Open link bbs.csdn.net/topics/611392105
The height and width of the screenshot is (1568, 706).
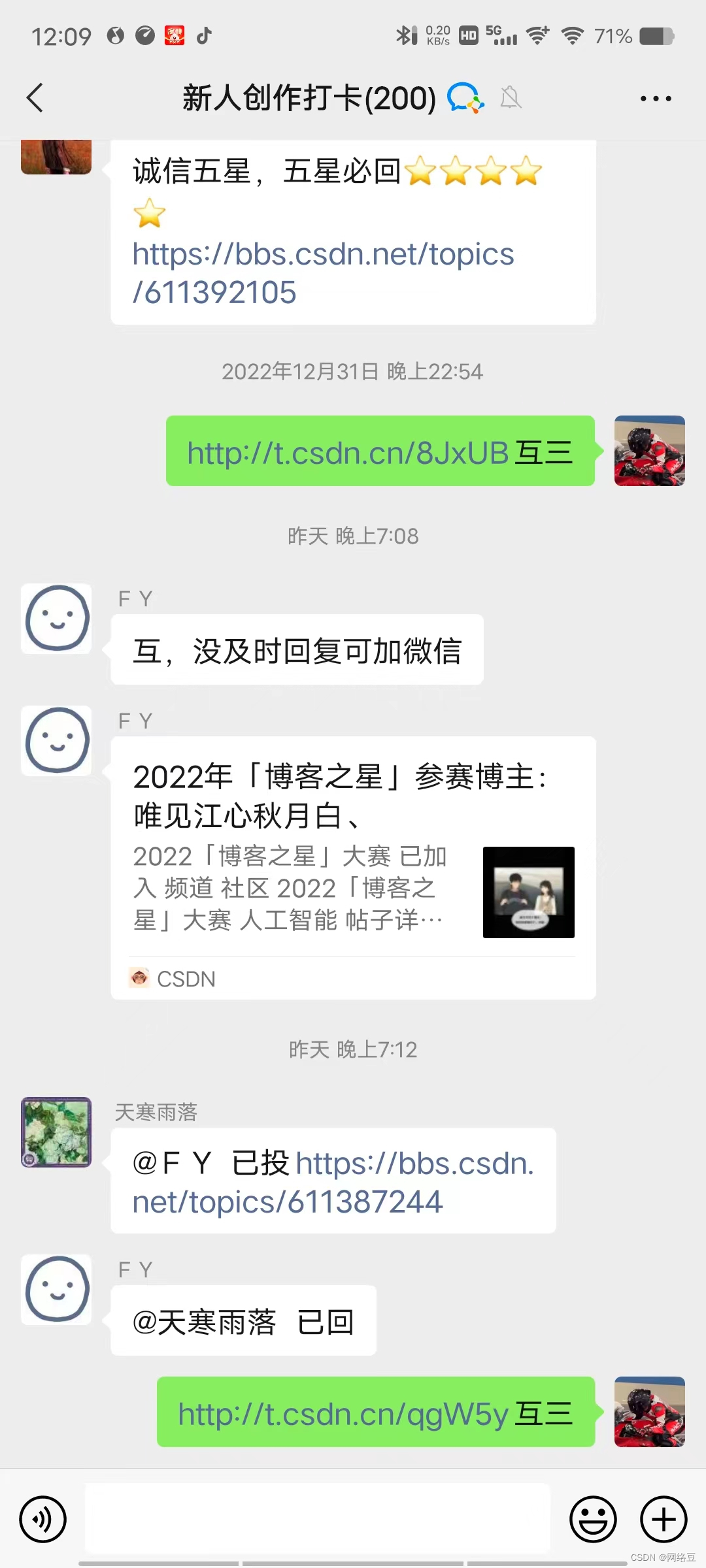323,272
